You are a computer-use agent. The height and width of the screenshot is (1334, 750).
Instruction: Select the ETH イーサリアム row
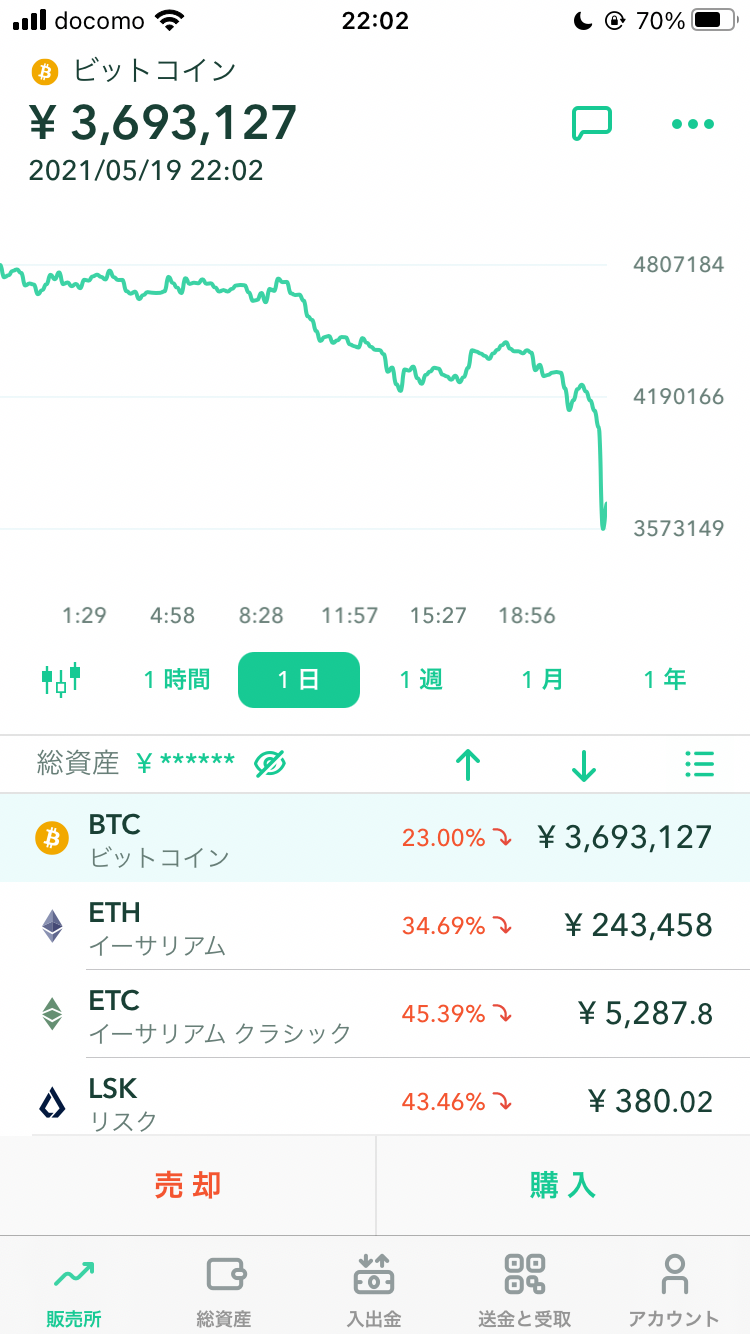pyautogui.click(x=375, y=926)
